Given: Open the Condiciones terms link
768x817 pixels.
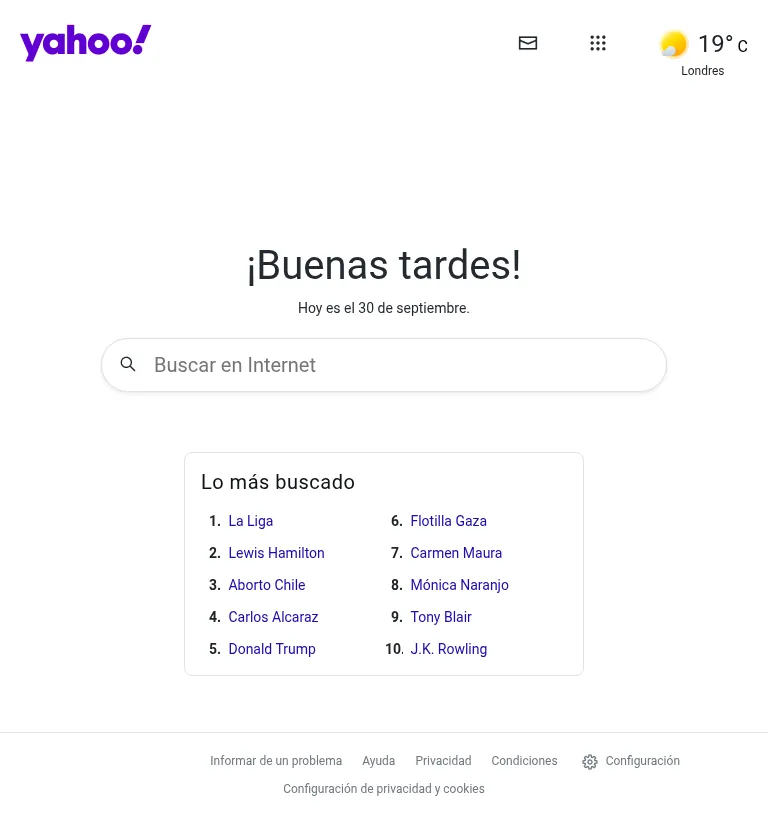Looking at the screenshot, I should click(524, 761).
